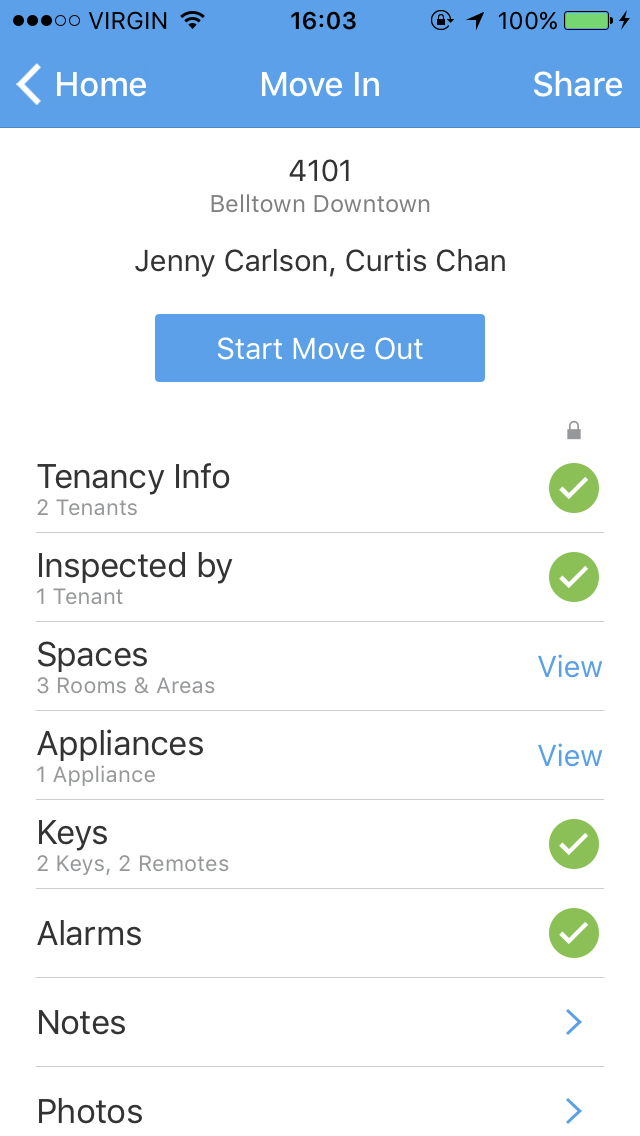
Task: Tap the Start Move Out button
Action: coord(320,348)
